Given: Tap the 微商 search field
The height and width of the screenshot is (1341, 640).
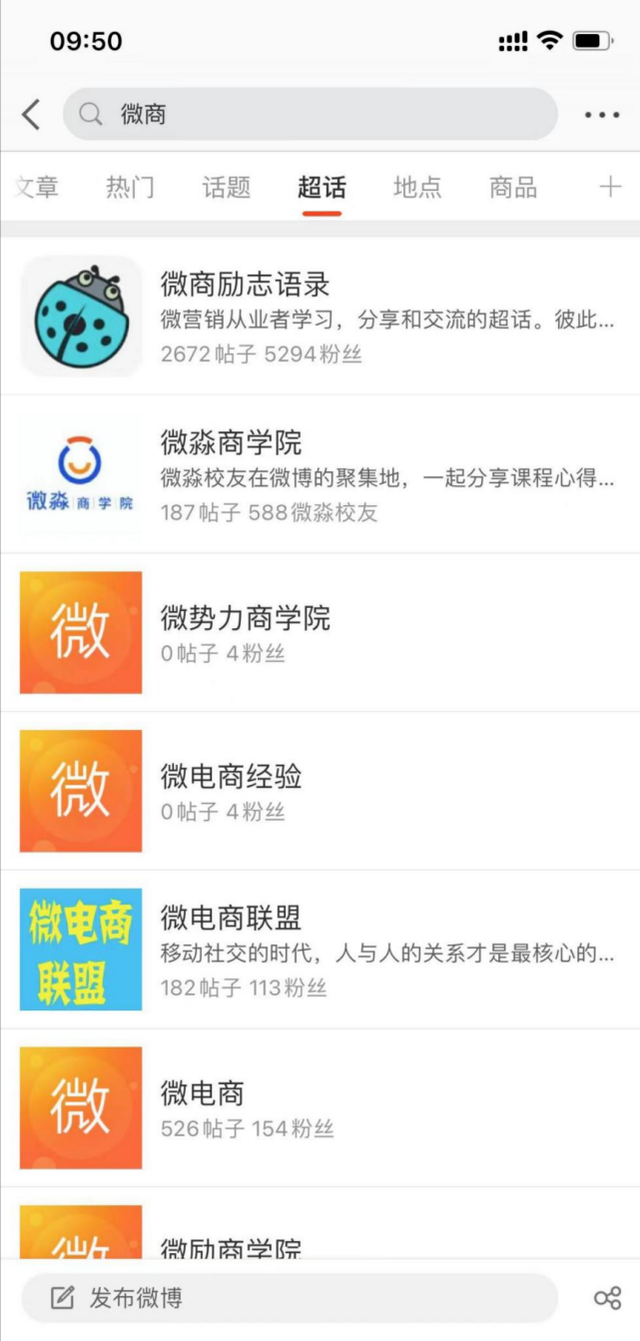Looking at the screenshot, I should (x=310, y=115).
